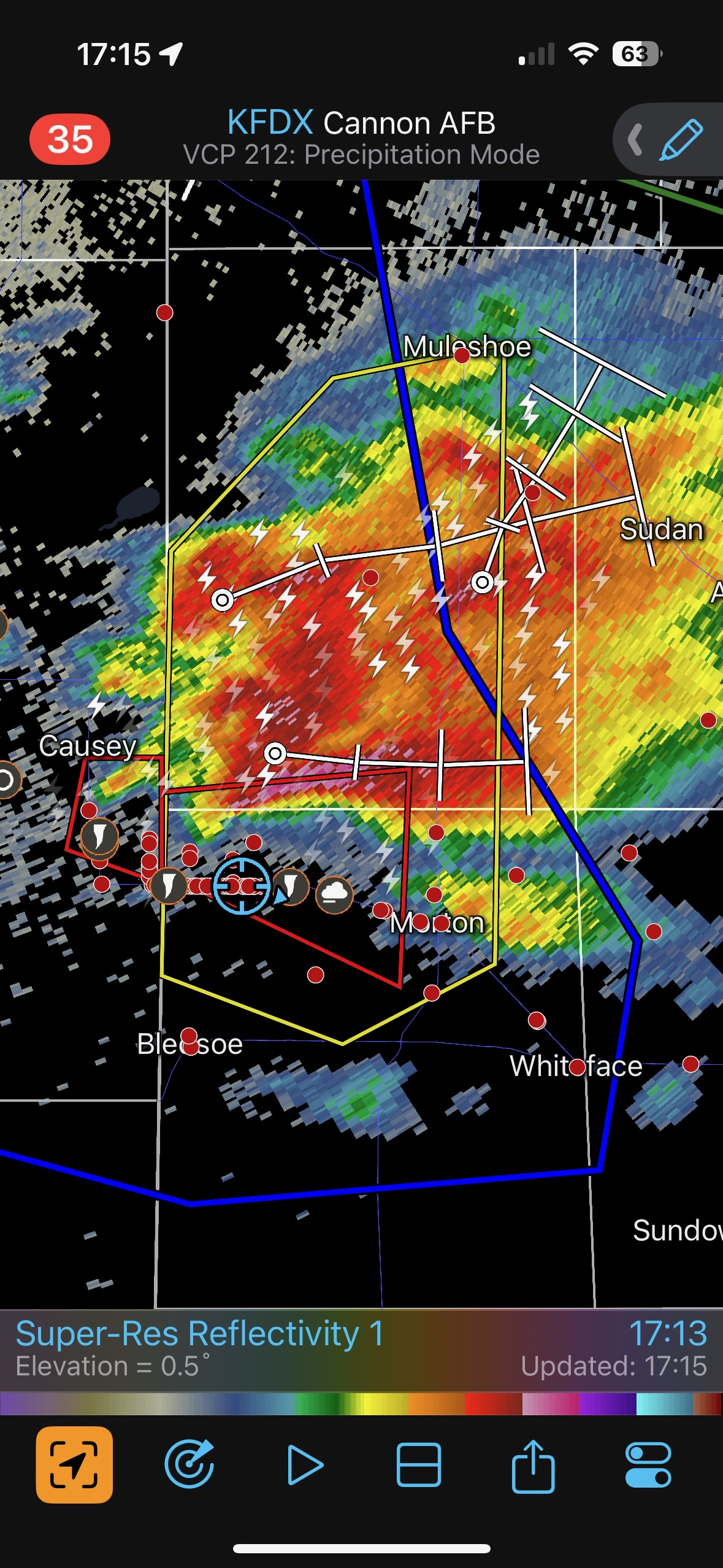View the cloud storm report marker
Image resolution: width=723 pixels, height=1568 pixels.
pos(334,894)
